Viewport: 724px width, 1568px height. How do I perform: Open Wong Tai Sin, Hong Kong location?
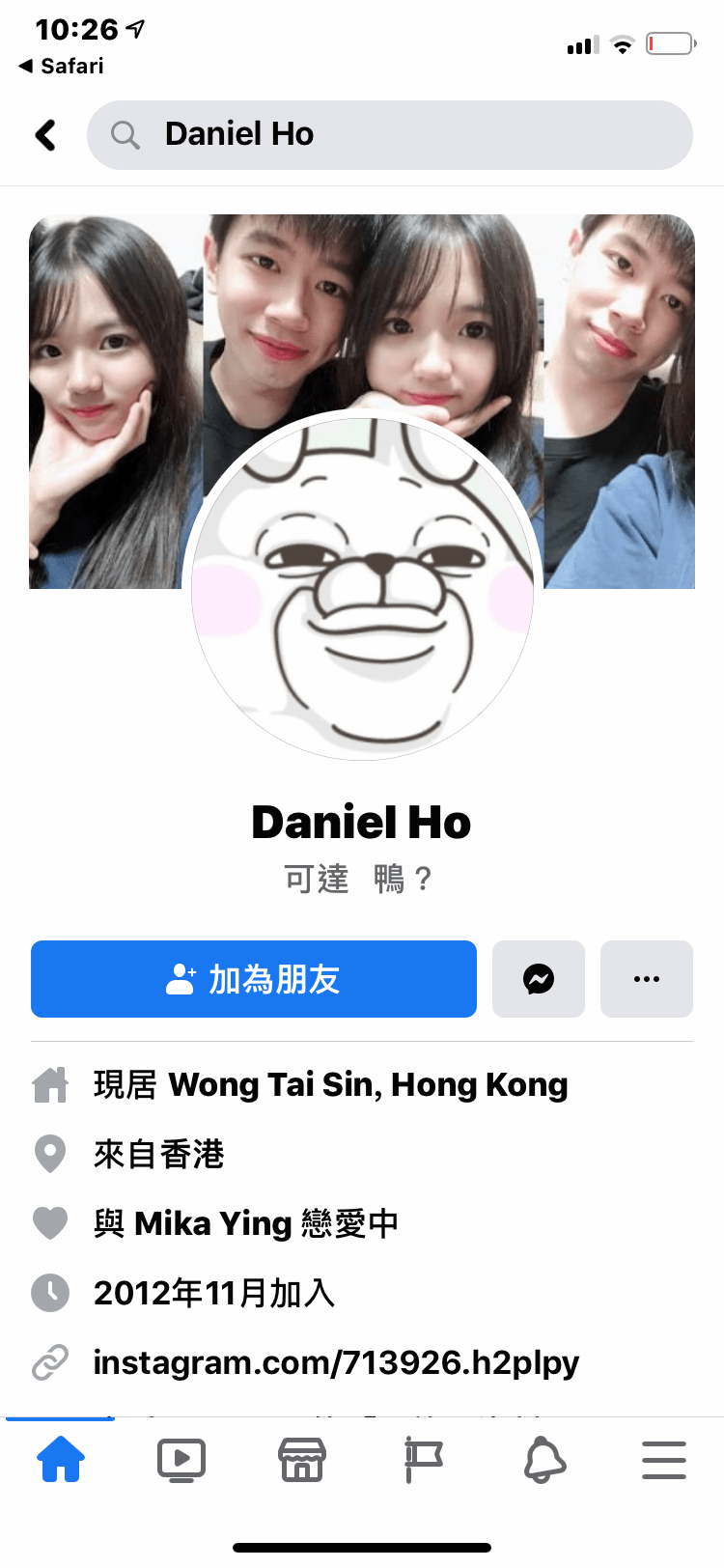[368, 1085]
